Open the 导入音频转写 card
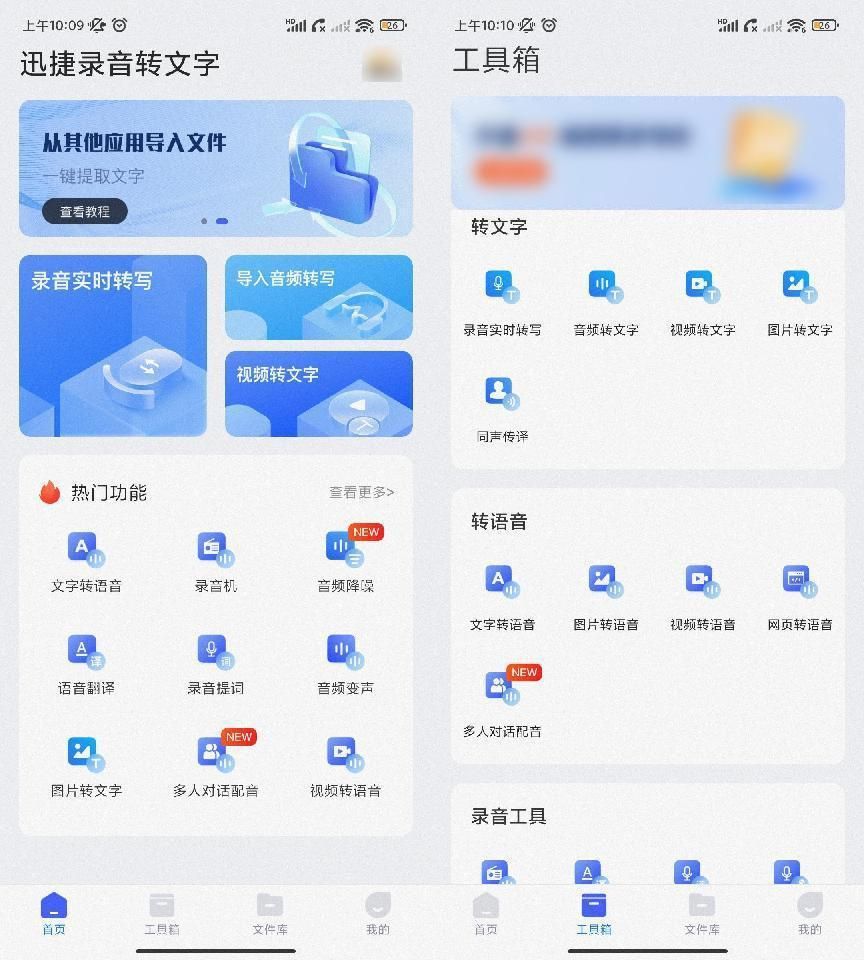Image resolution: width=864 pixels, height=960 pixels. click(x=318, y=297)
